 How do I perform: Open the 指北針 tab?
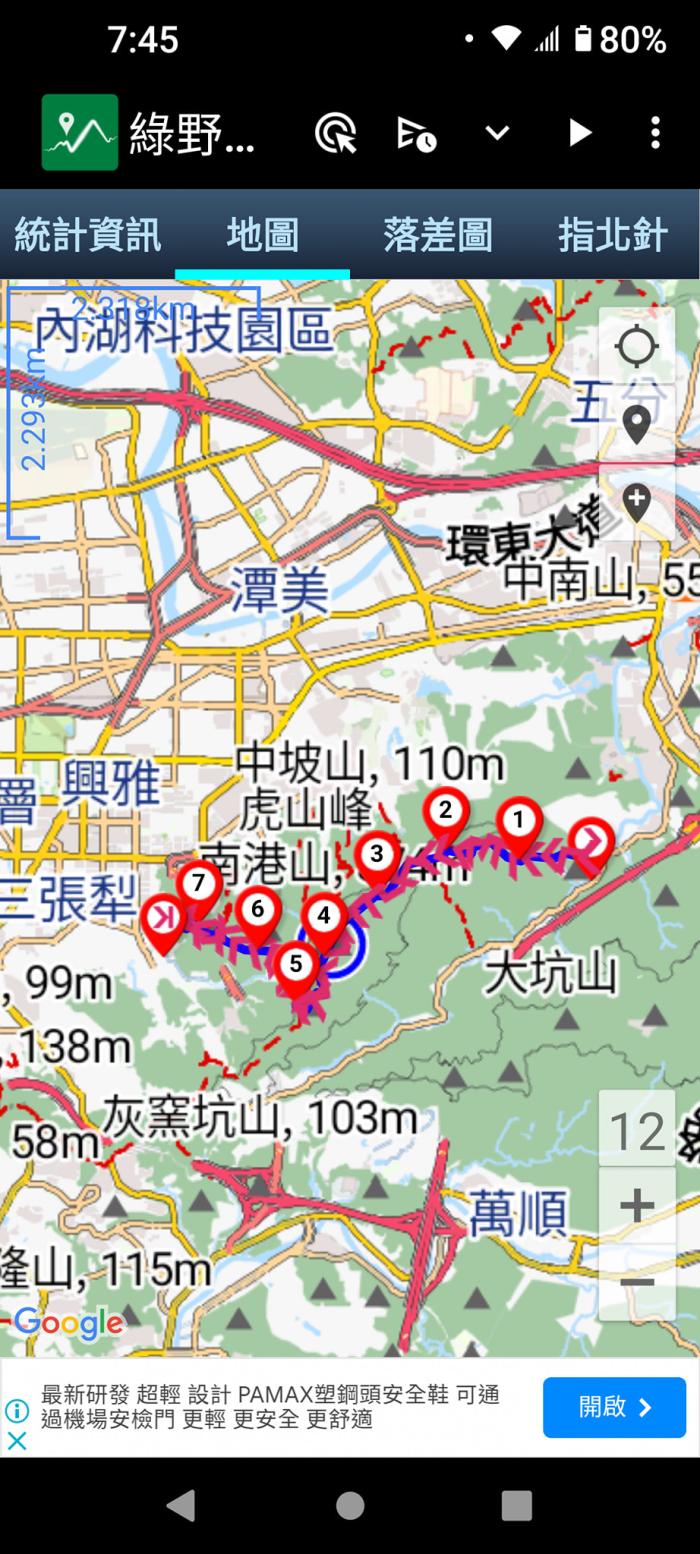pyautogui.click(x=612, y=235)
